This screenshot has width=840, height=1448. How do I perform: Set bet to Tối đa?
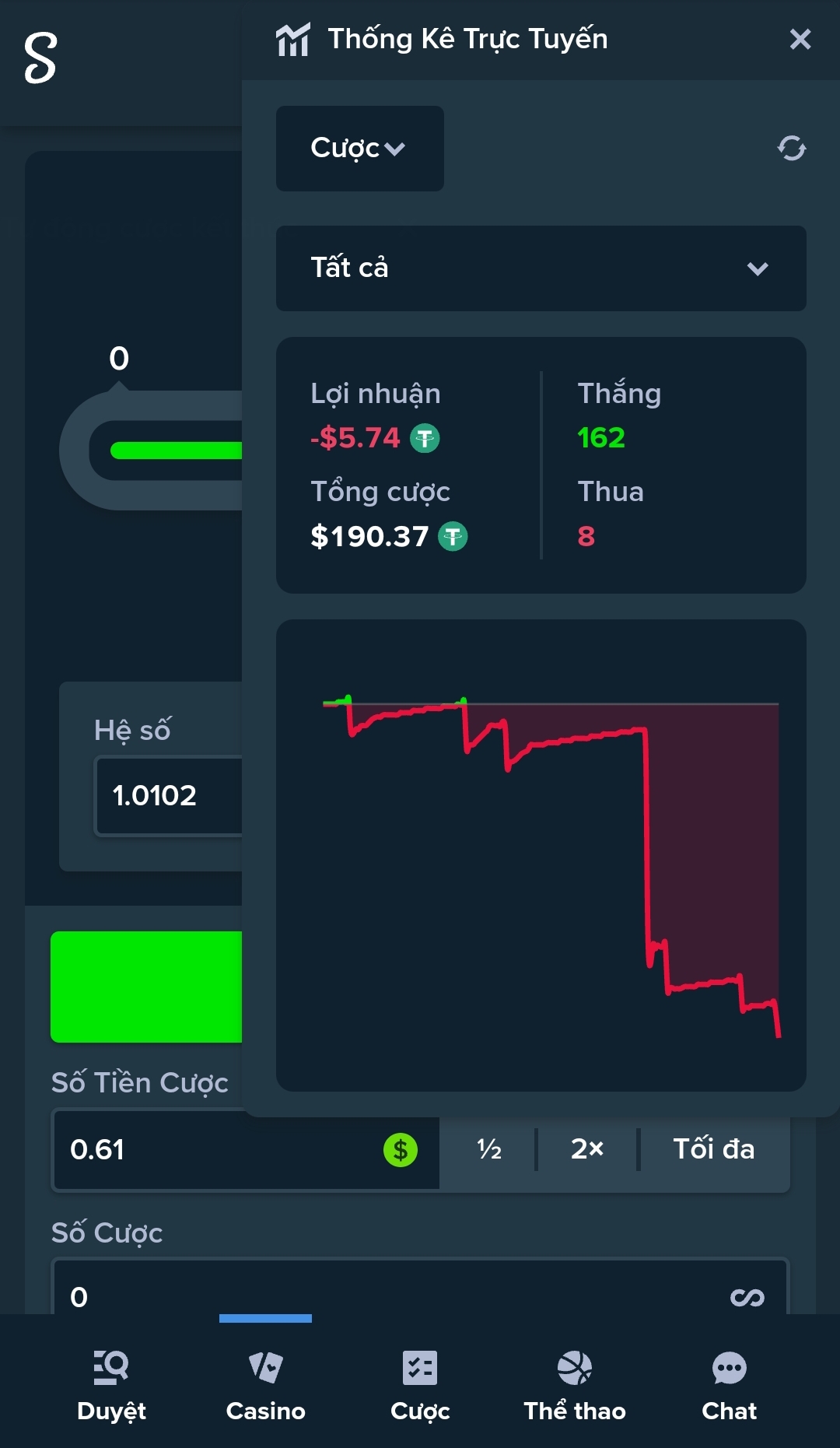point(714,1149)
